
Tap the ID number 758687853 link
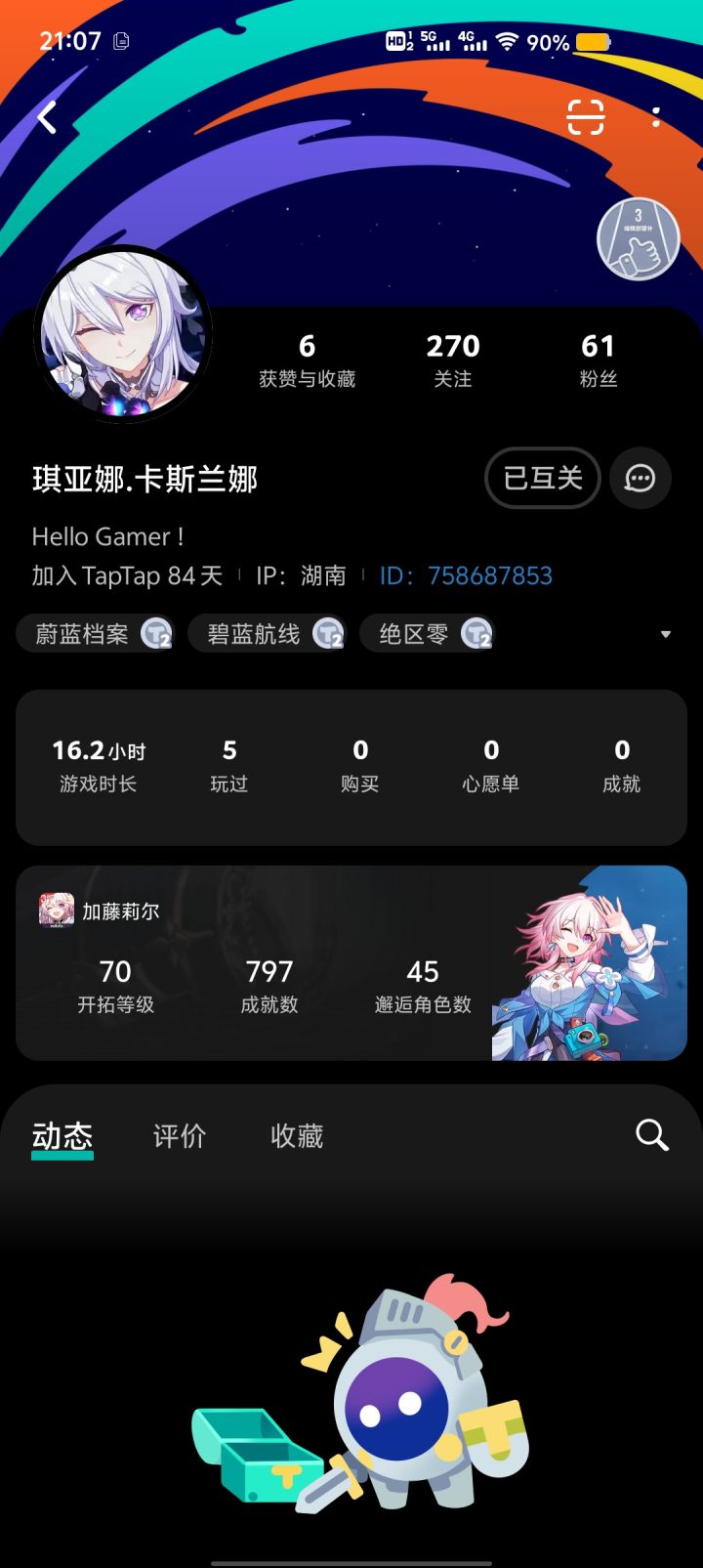[489, 576]
